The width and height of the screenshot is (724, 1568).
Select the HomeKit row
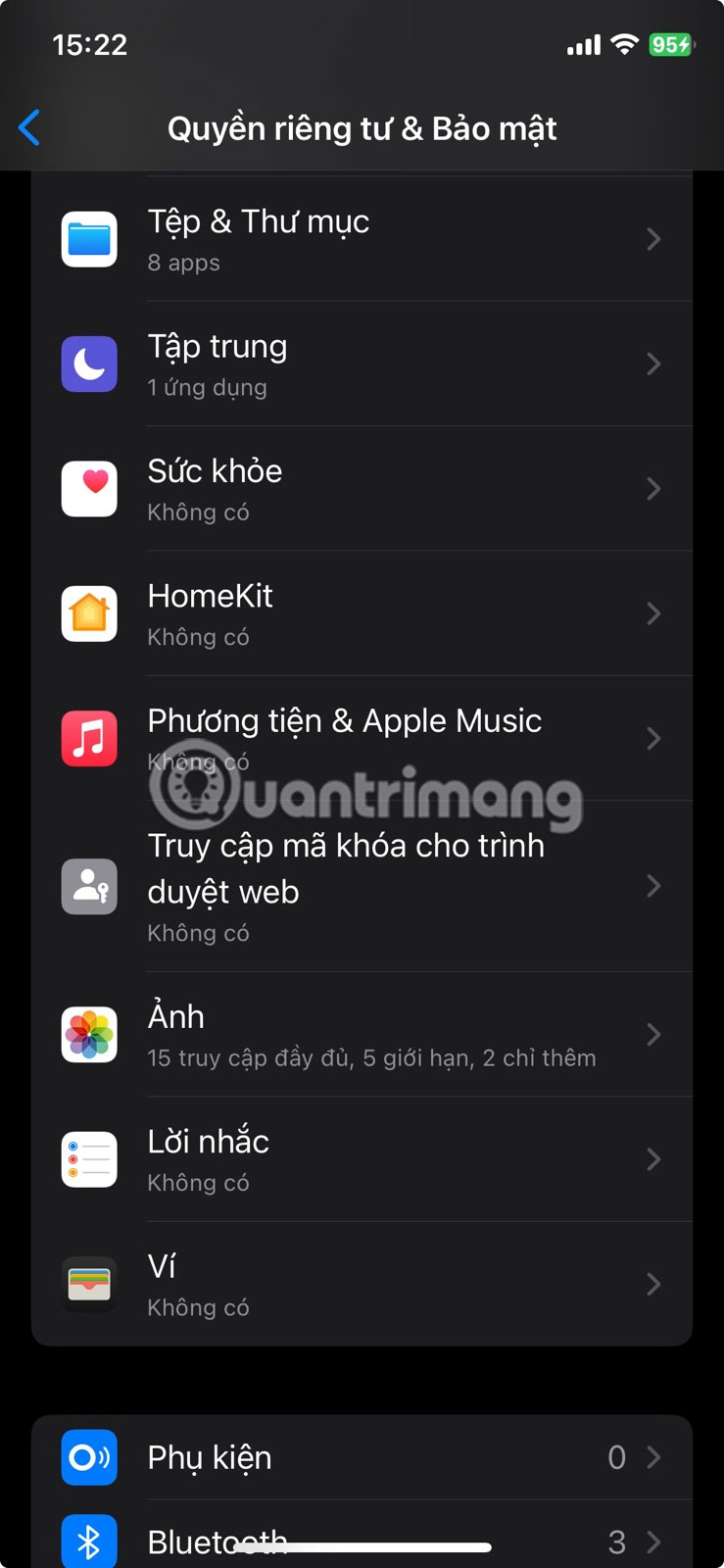[x=362, y=613]
